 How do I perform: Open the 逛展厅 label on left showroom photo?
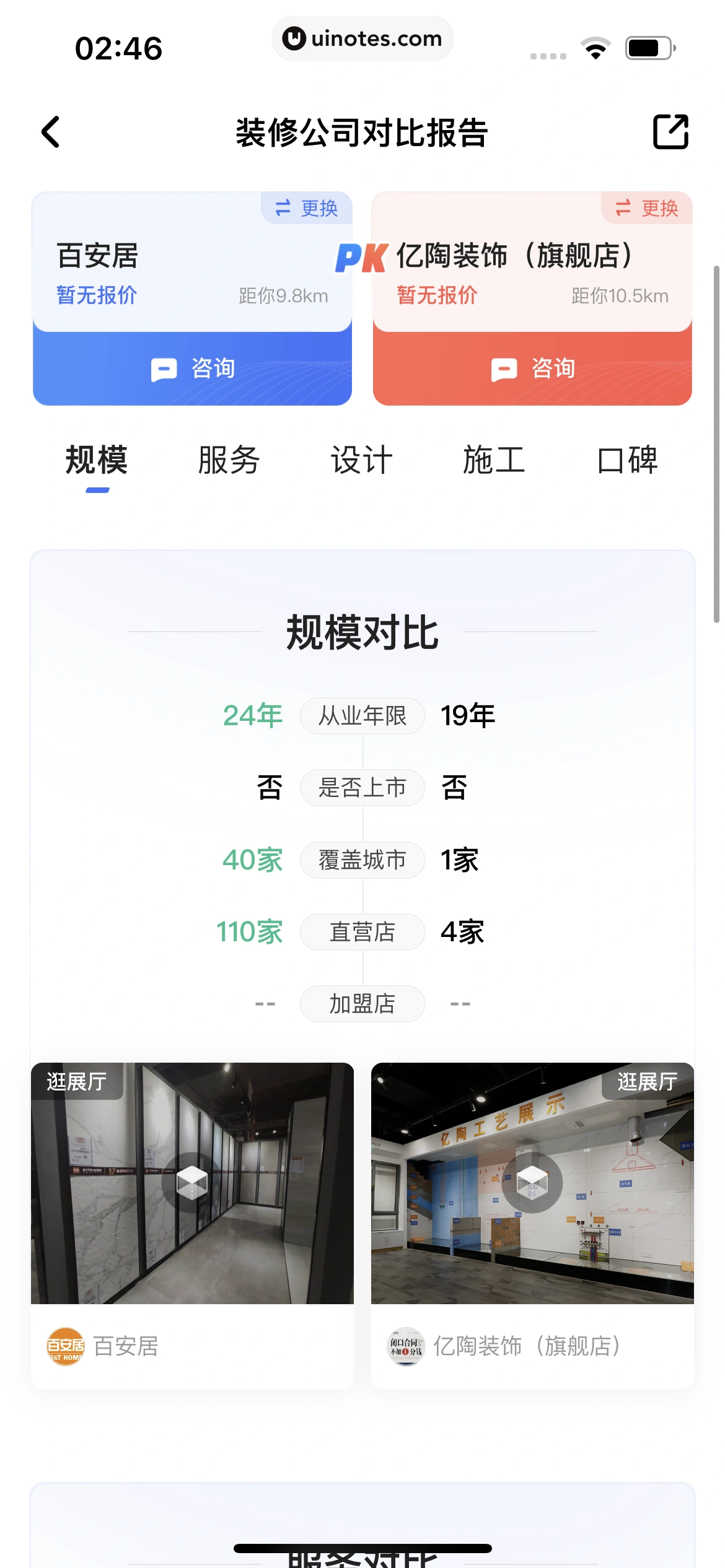pos(76,1080)
